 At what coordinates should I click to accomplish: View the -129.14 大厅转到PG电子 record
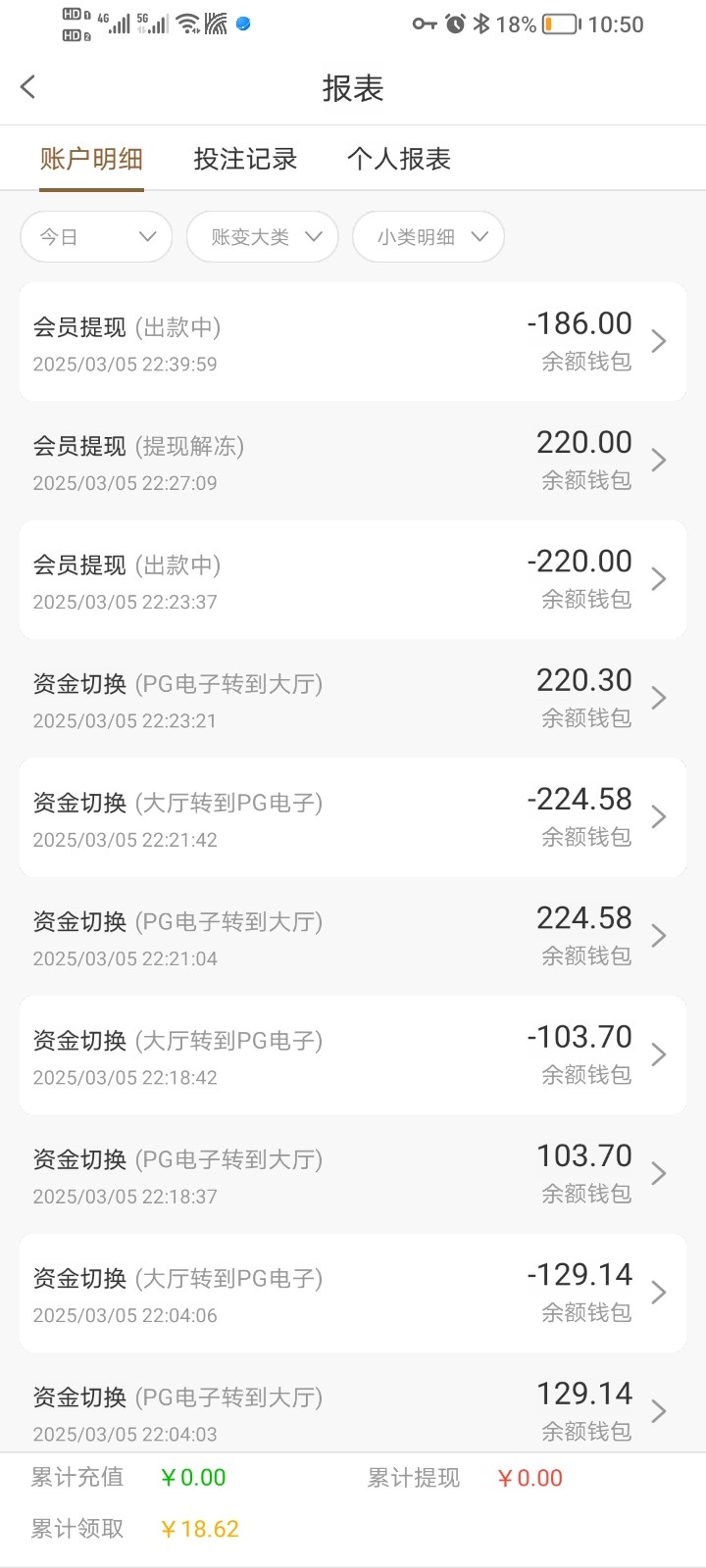click(x=353, y=1293)
